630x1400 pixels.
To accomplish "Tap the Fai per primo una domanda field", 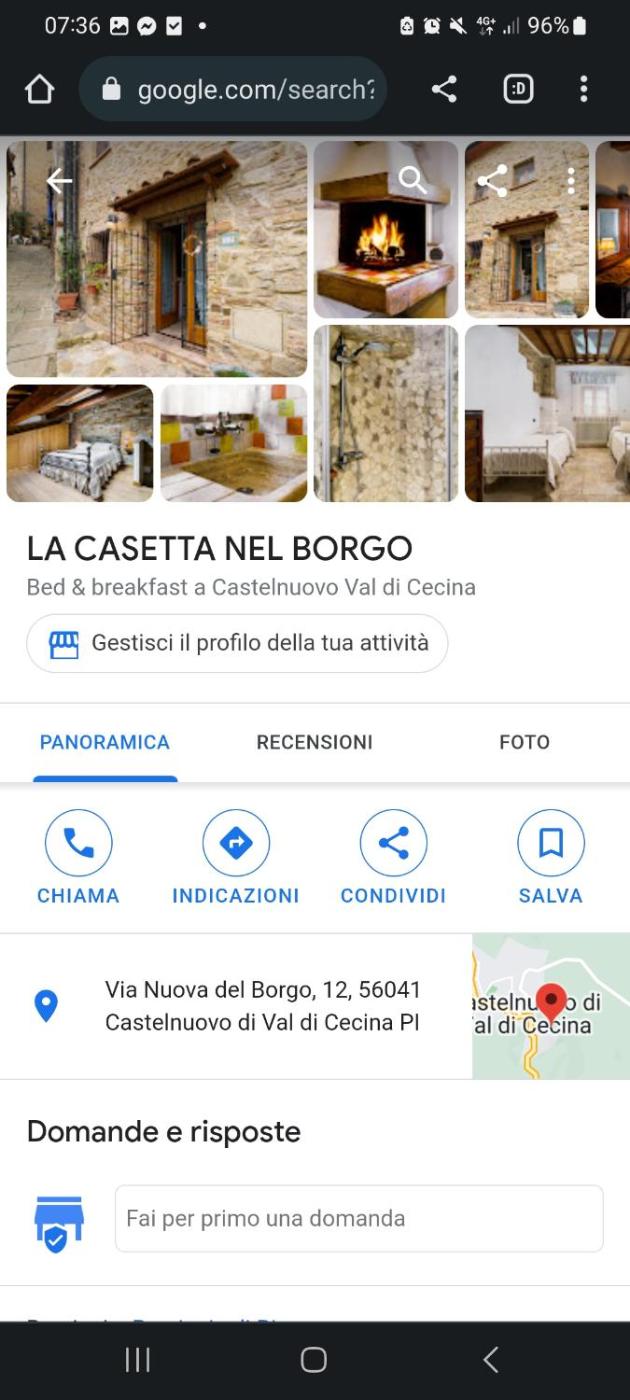I will 359,1218.
